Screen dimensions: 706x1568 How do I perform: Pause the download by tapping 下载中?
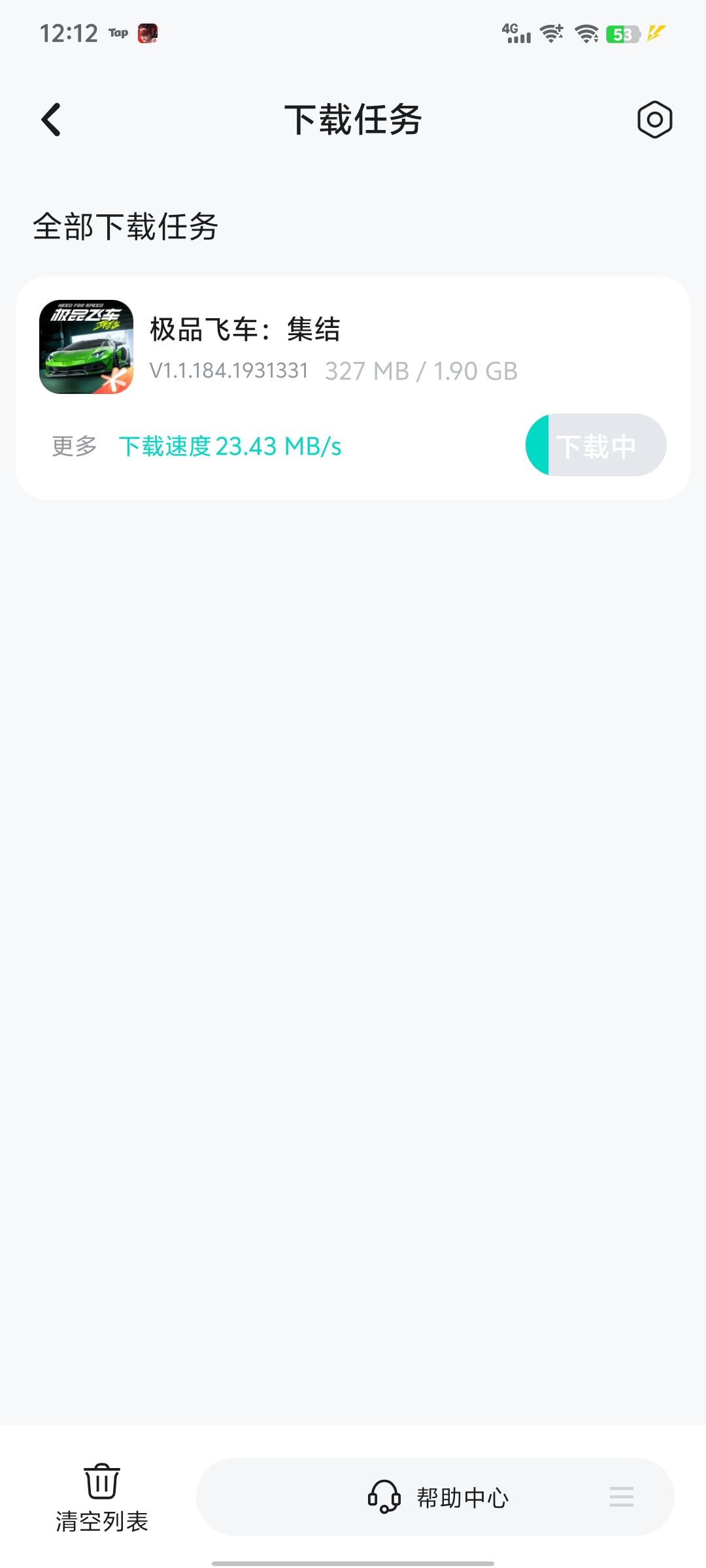pyautogui.click(x=594, y=445)
